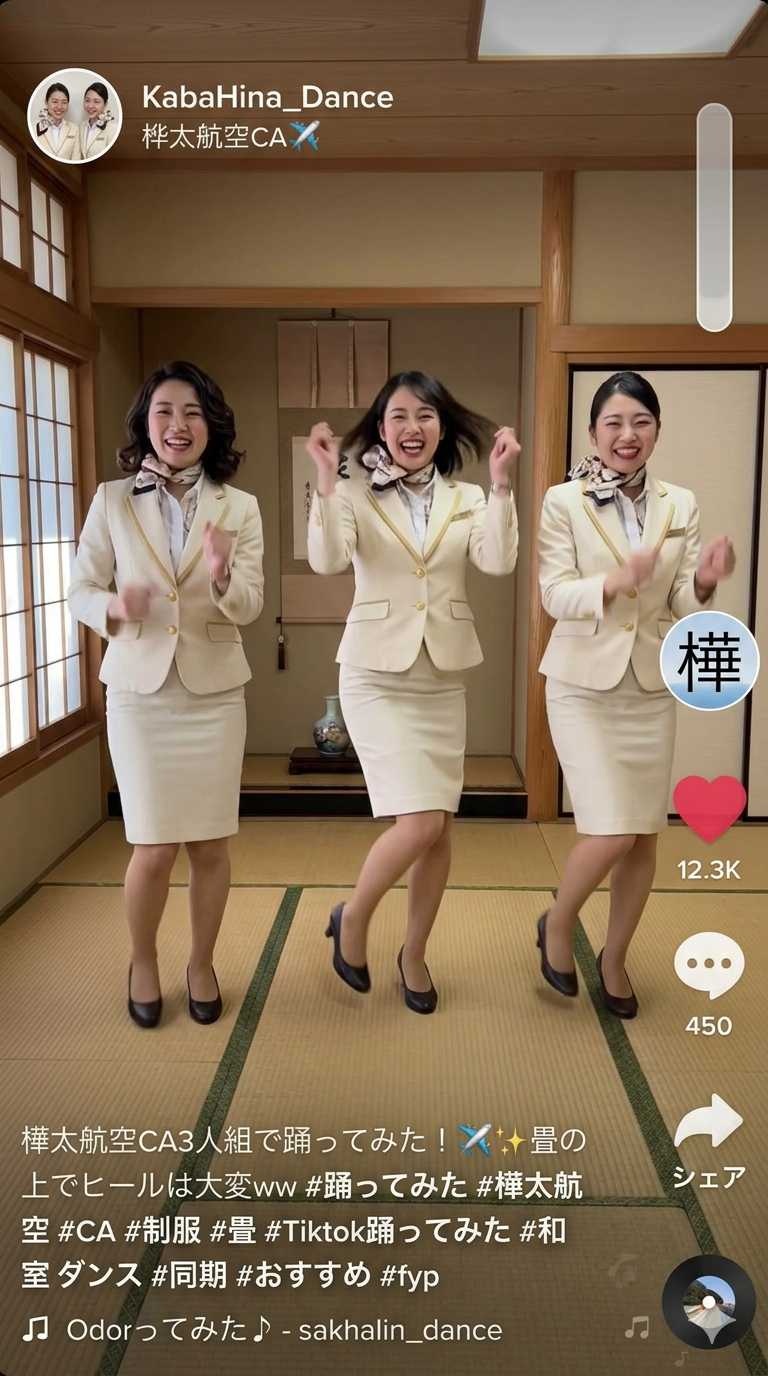Open the comments speech bubble
This screenshot has width=768, height=1376.
coord(709,966)
